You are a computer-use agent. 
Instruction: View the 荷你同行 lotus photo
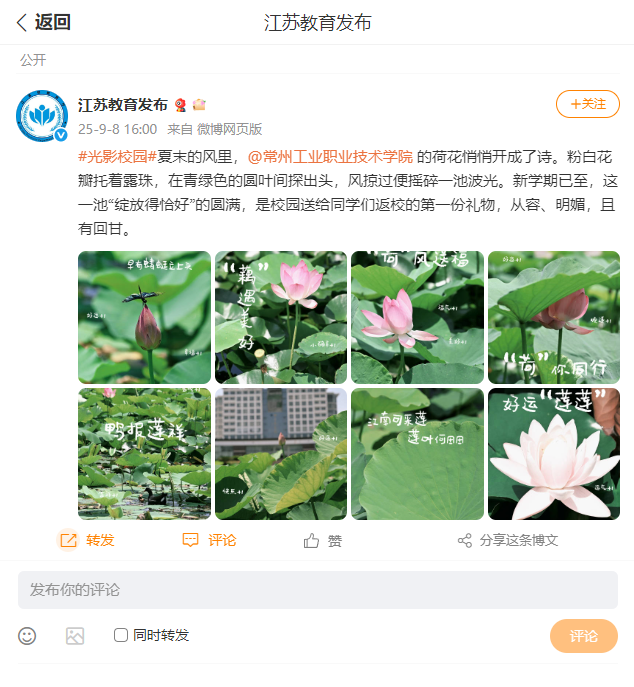(x=553, y=317)
